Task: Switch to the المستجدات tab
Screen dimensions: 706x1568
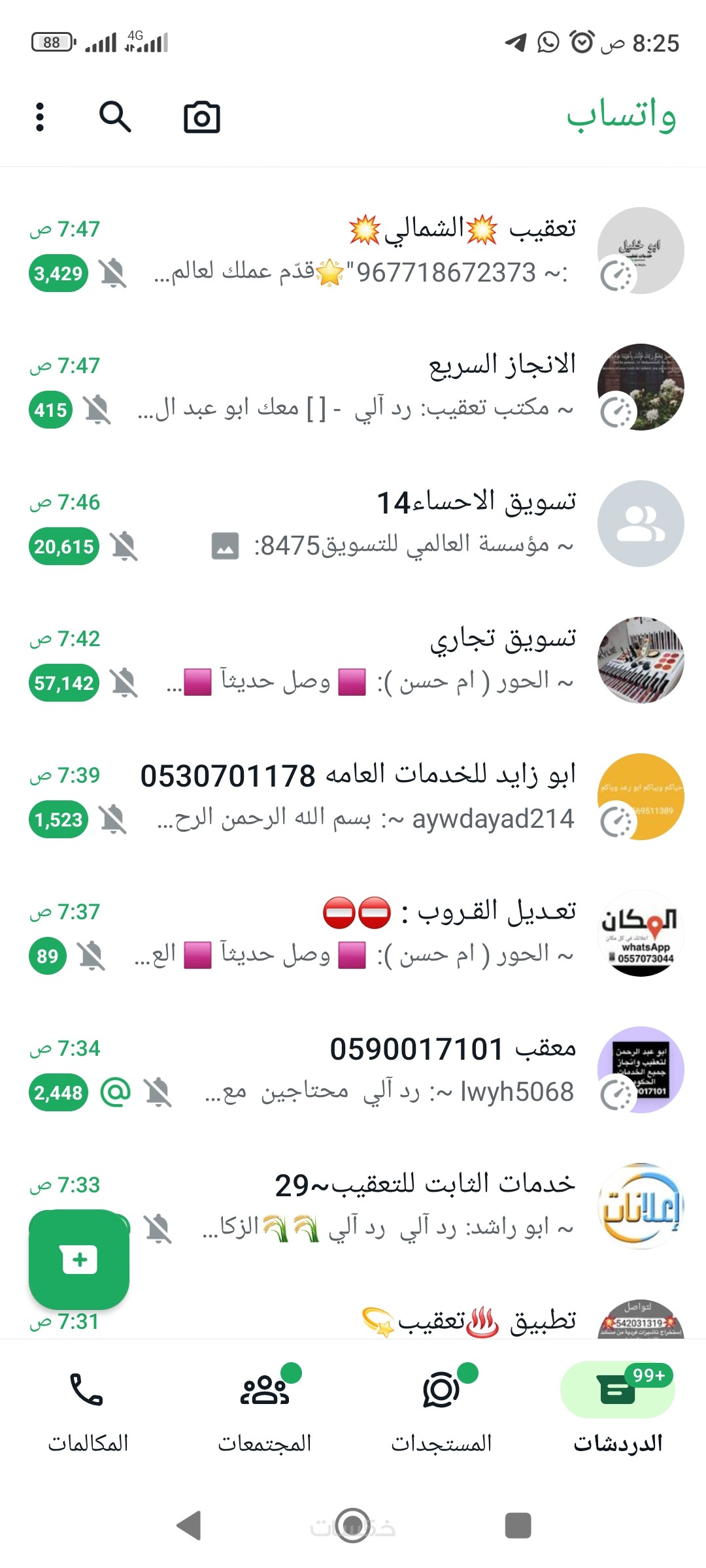Action: pos(441,1411)
